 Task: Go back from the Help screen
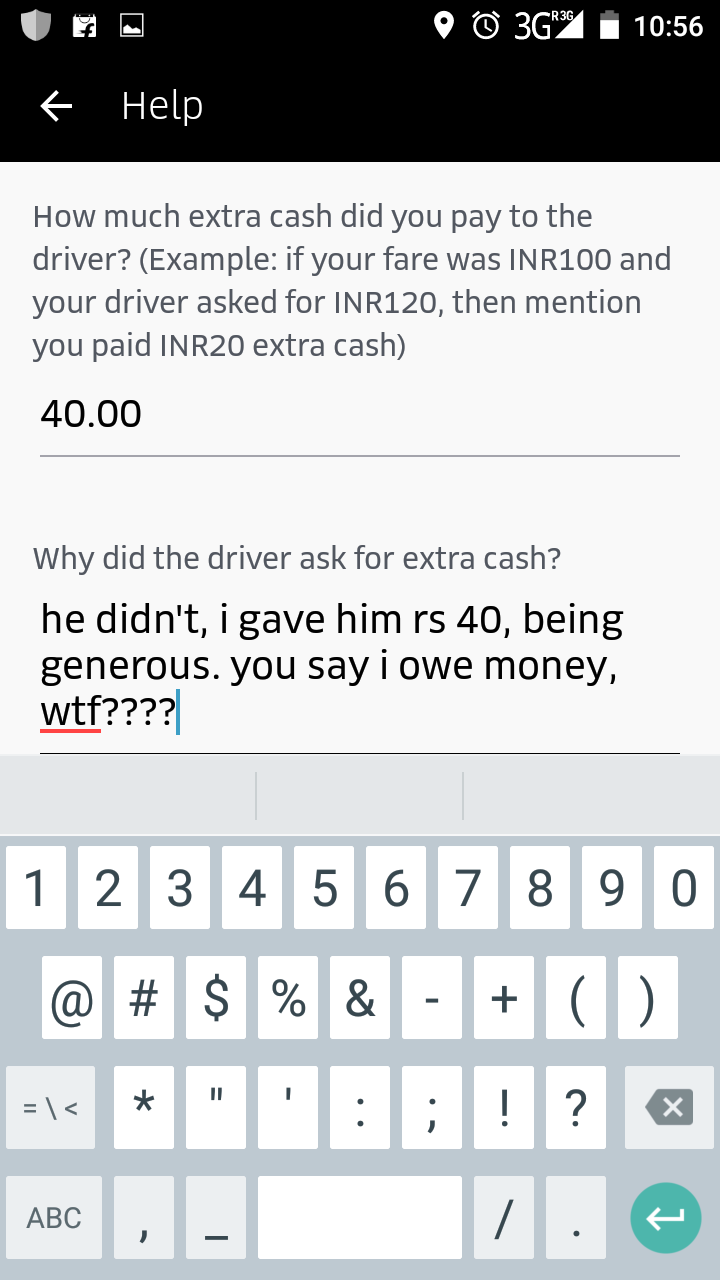coord(56,105)
